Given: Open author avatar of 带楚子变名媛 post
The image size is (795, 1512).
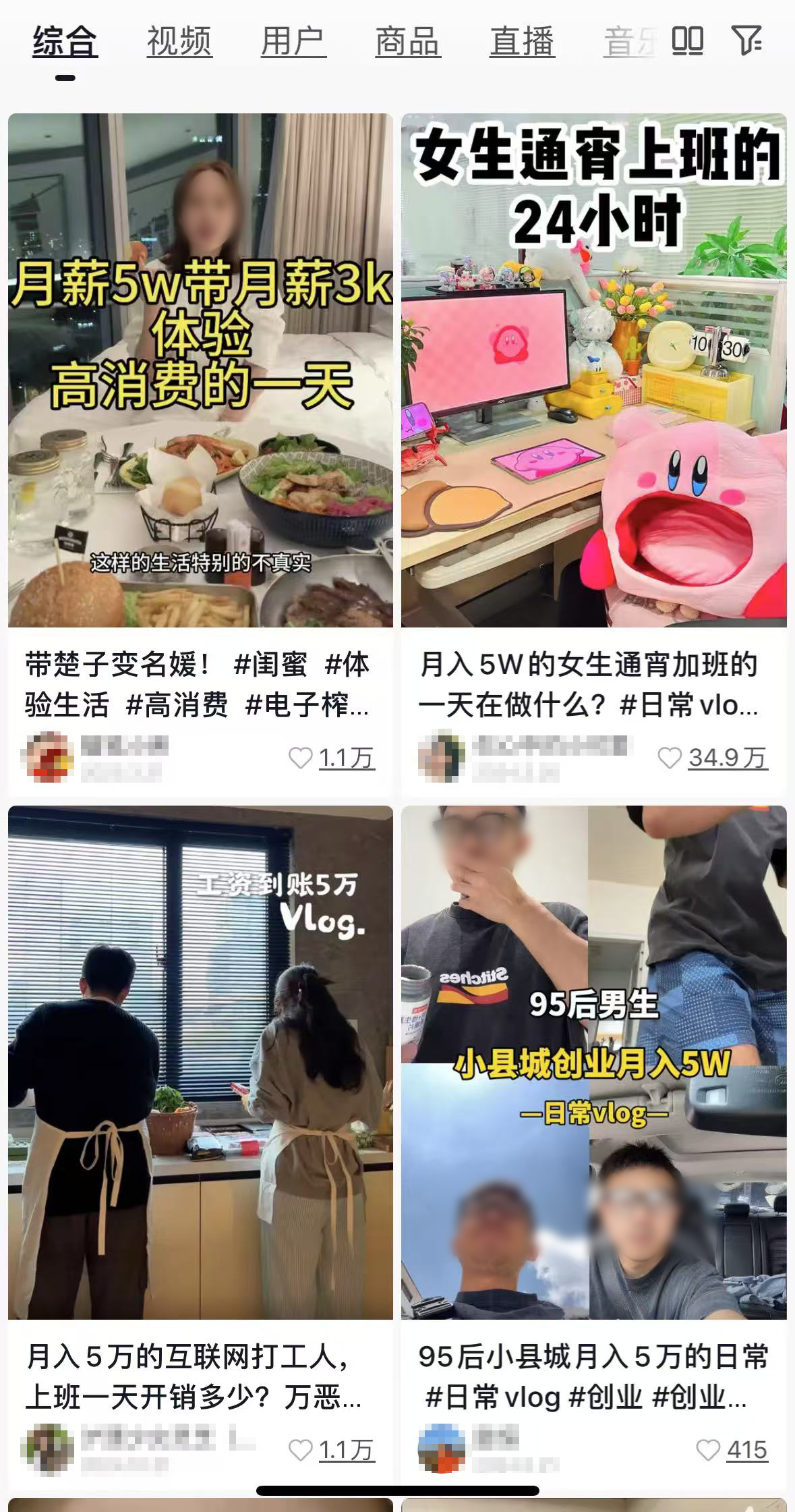Looking at the screenshot, I should point(47,758).
